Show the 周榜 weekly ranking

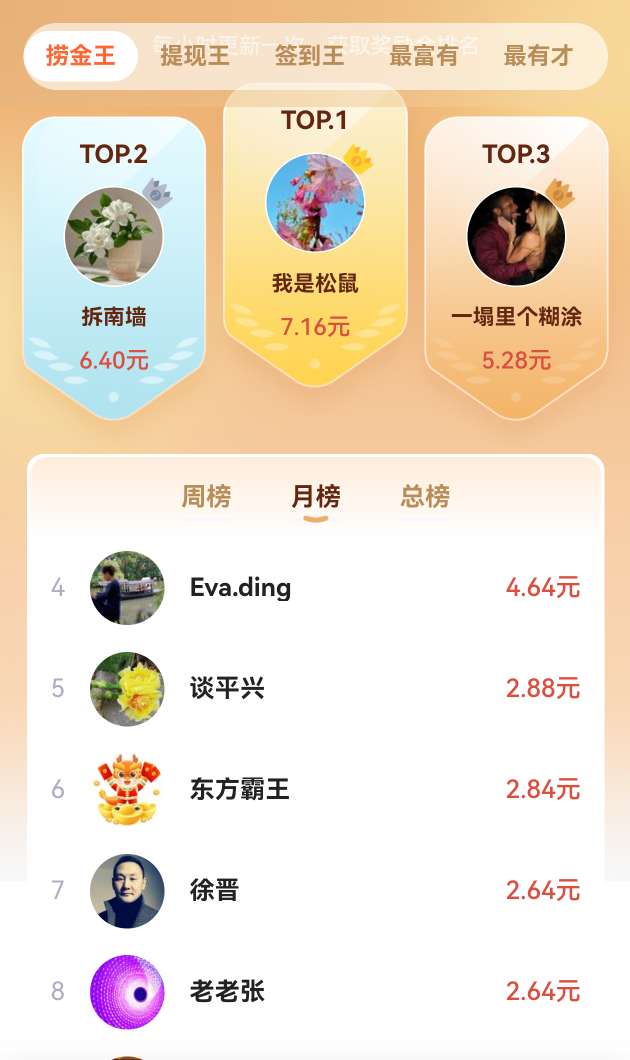click(206, 496)
